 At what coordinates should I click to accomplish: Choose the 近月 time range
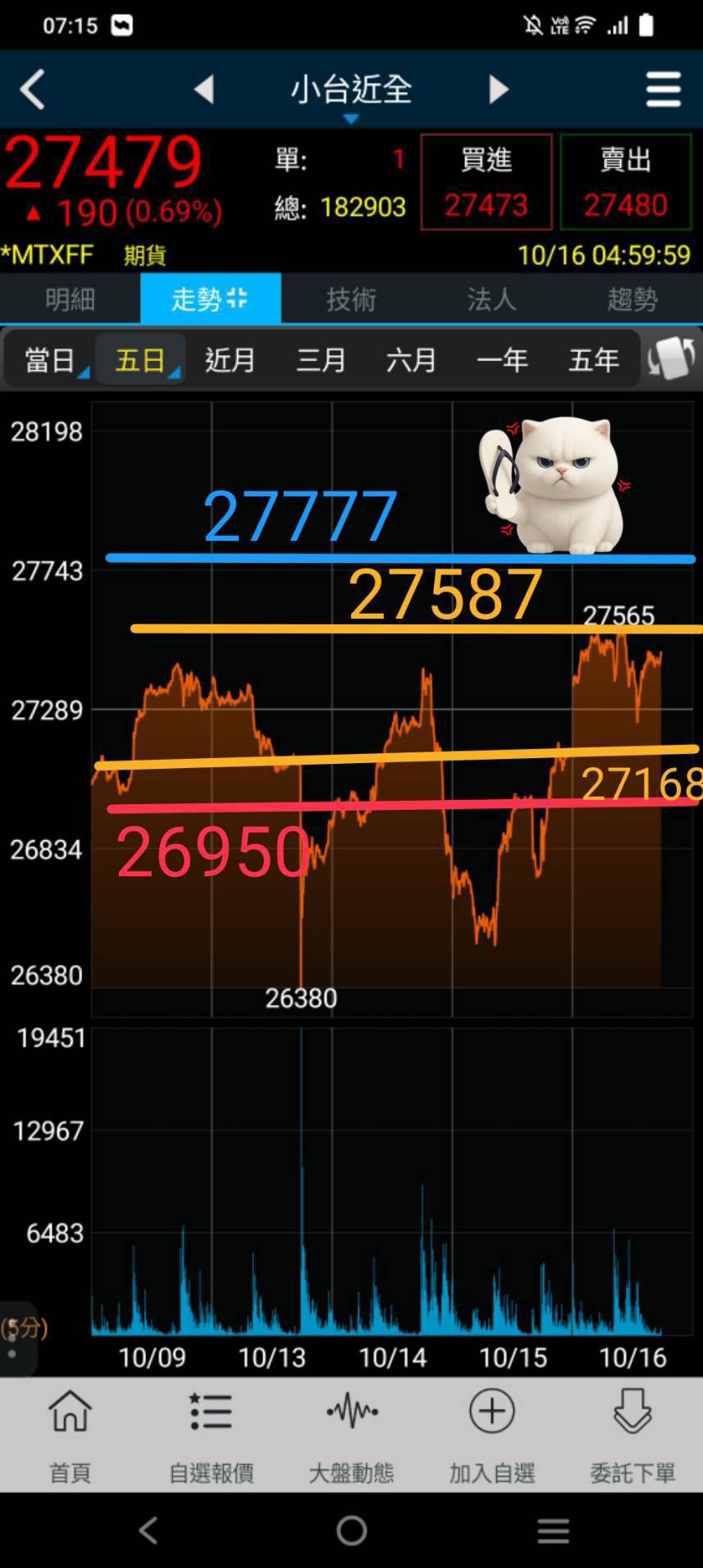coord(230,359)
